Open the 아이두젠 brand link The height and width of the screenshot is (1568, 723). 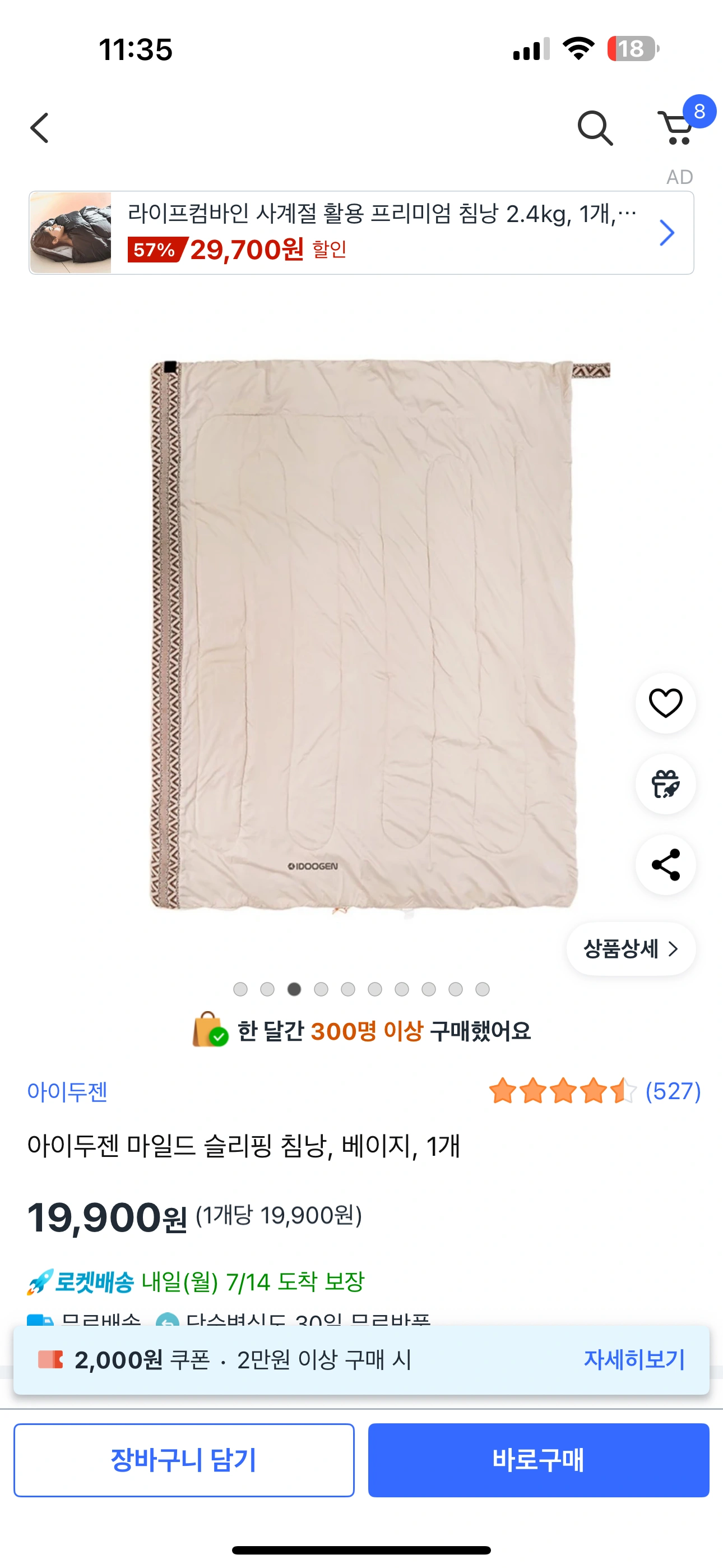tap(68, 1091)
